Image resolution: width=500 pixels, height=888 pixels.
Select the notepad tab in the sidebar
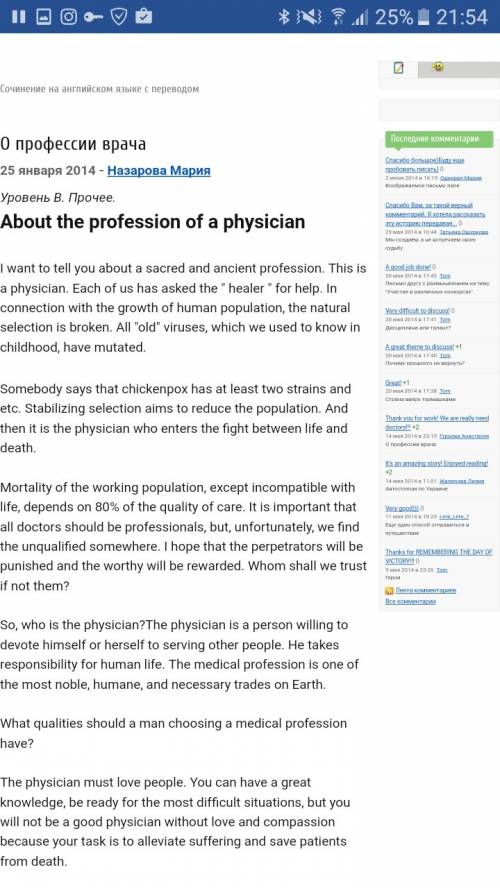click(398, 68)
